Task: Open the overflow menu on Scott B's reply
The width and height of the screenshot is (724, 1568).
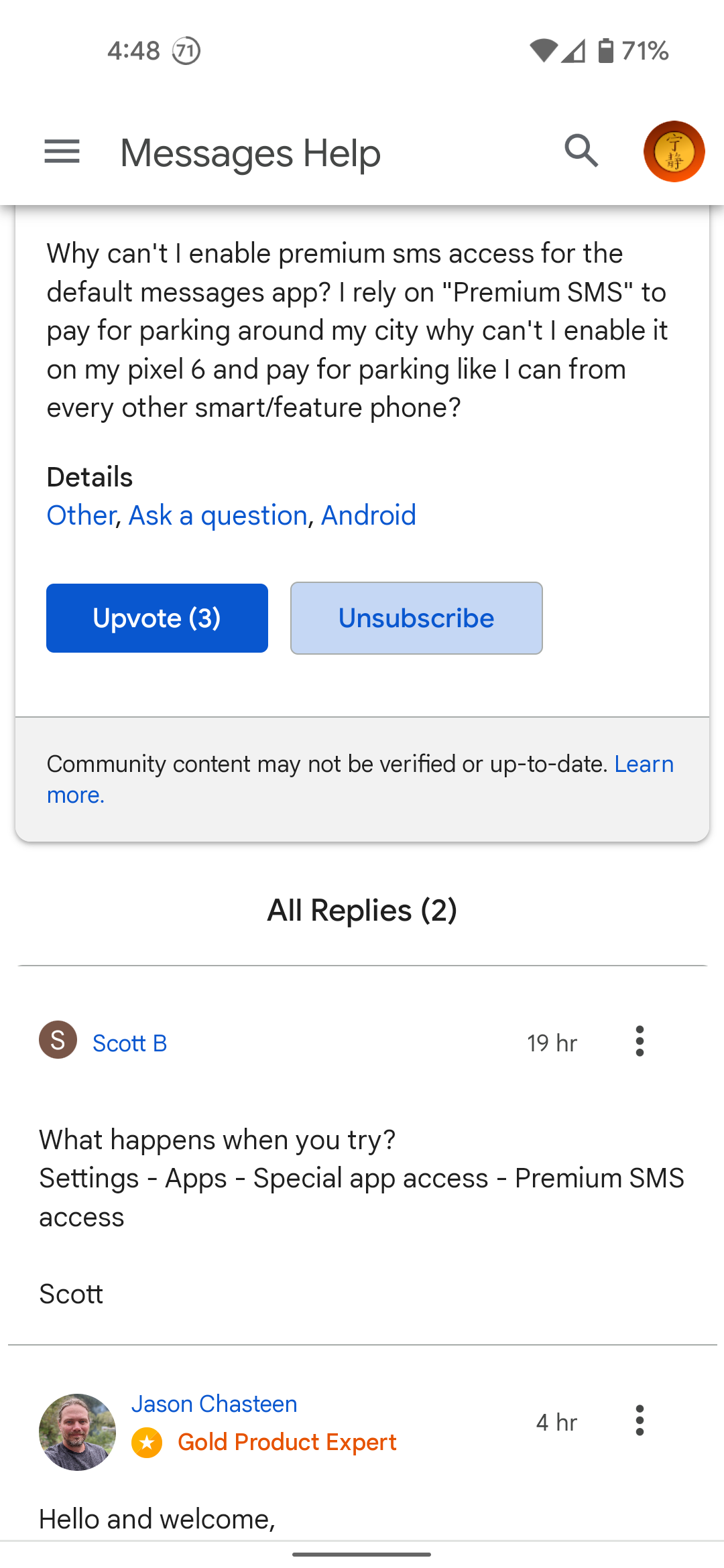Action: point(640,1041)
